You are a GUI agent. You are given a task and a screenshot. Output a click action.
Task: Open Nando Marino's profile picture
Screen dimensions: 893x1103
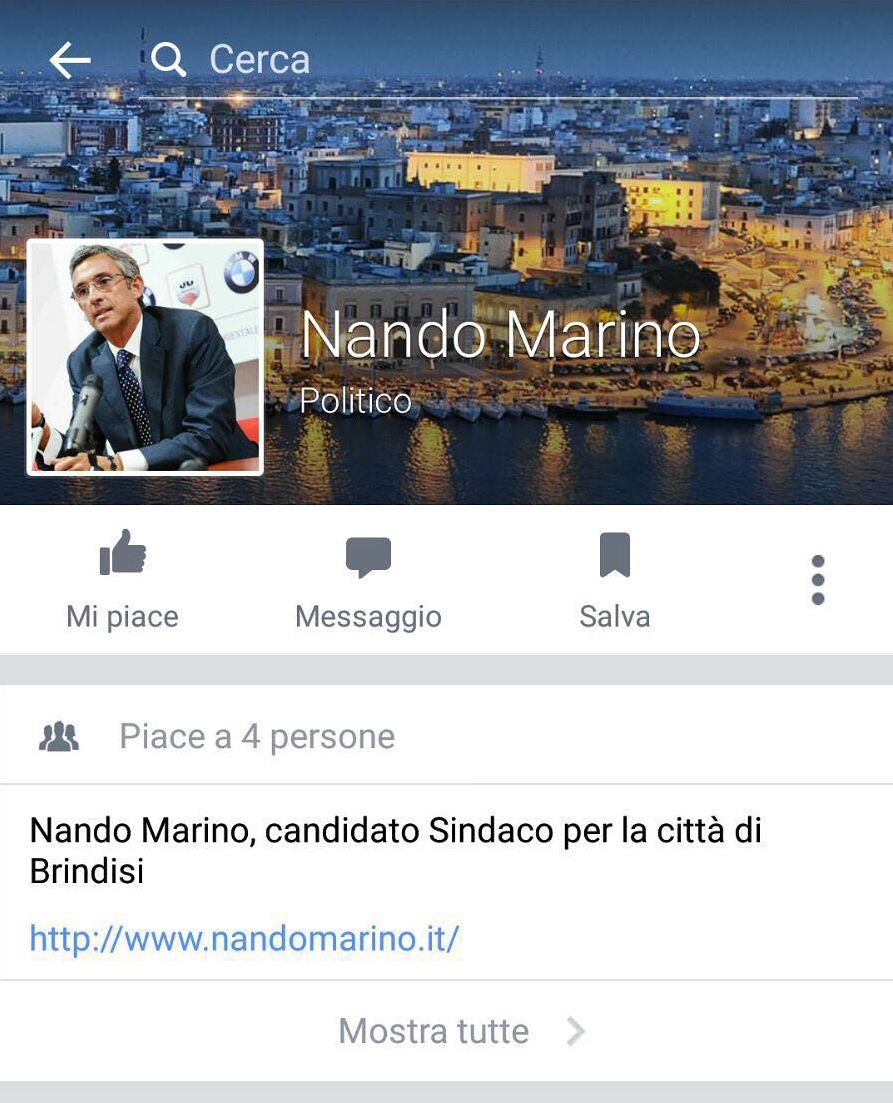[x=146, y=357]
